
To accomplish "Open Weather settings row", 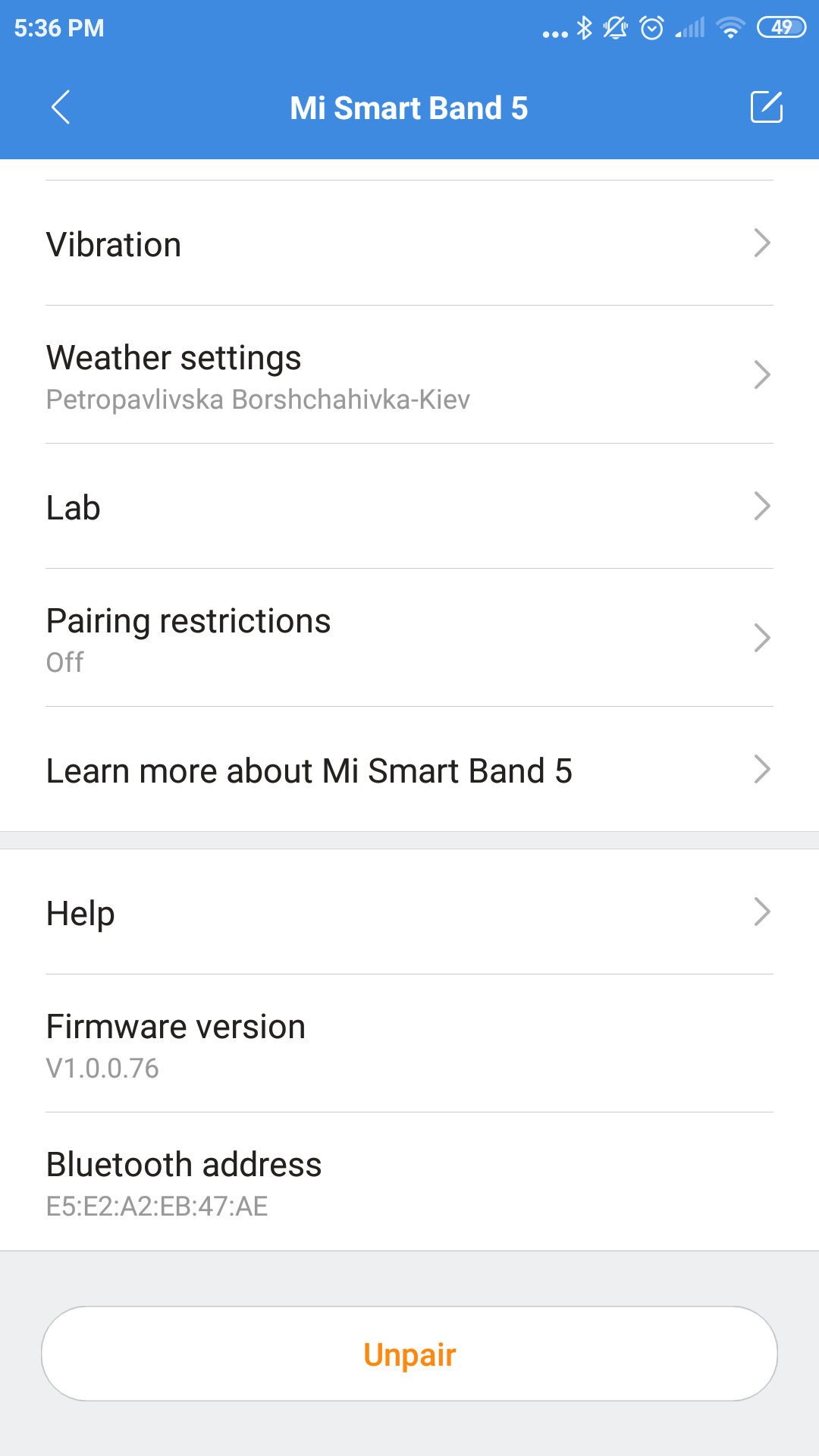I will pyautogui.click(x=409, y=375).
